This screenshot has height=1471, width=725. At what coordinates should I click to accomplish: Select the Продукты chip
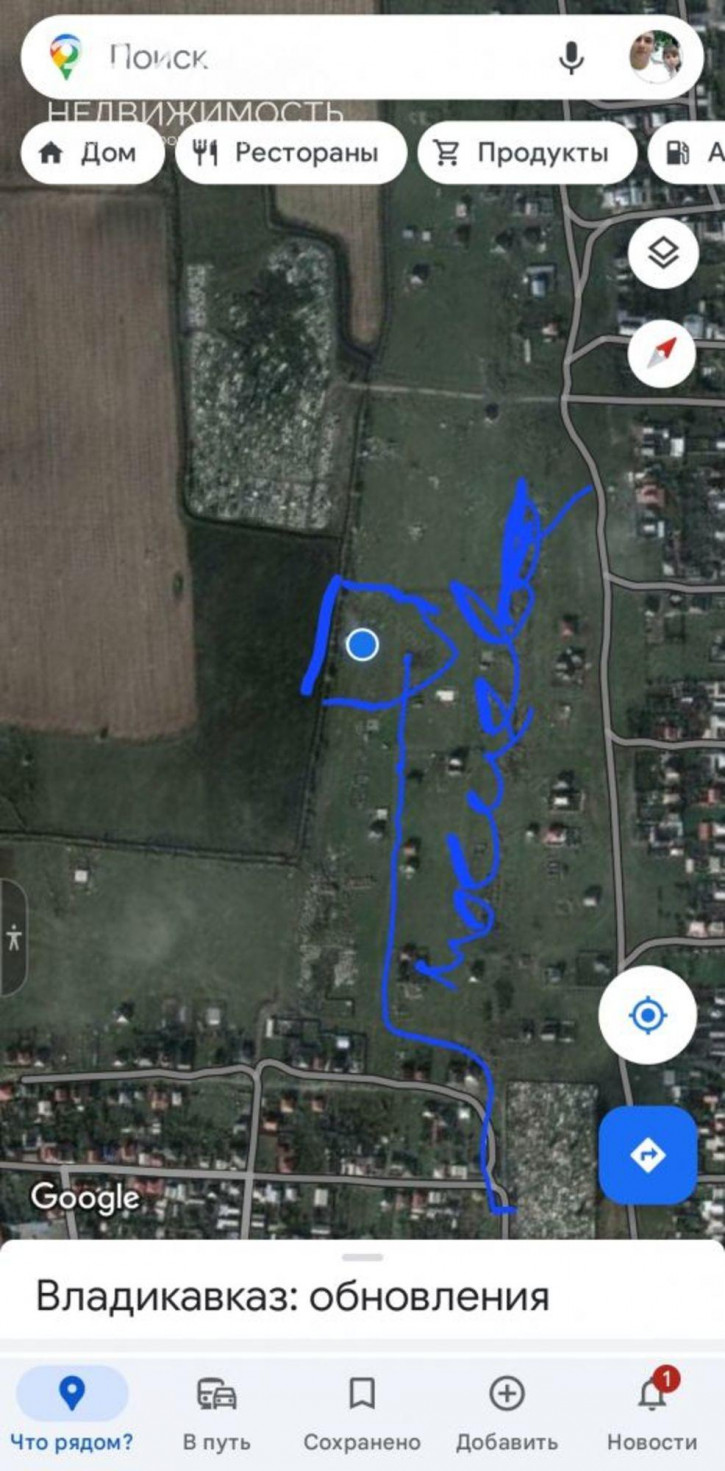[526, 153]
